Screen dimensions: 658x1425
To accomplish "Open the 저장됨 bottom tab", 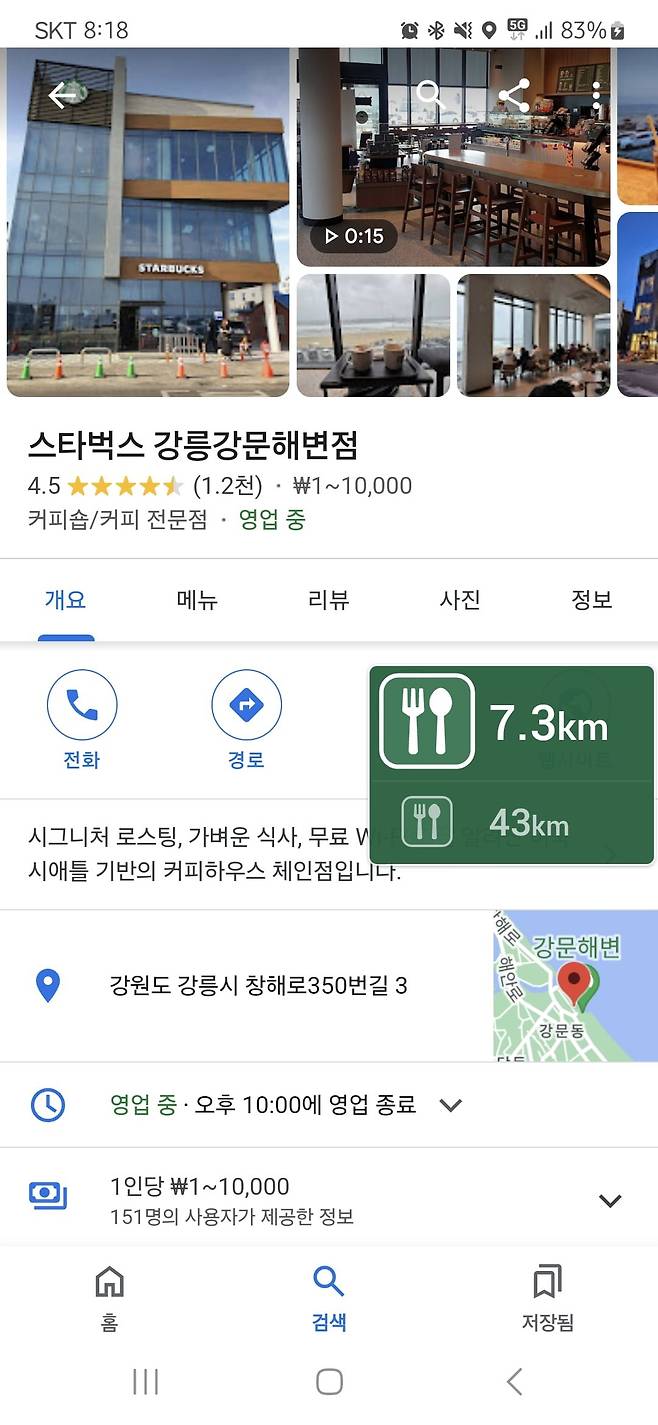I will click(x=547, y=1298).
